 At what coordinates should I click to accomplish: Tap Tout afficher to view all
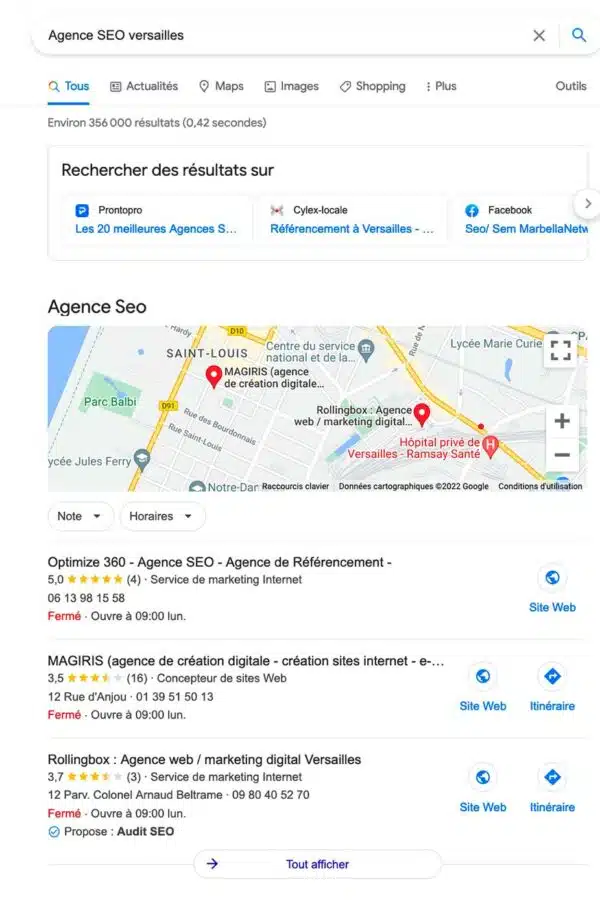pos(317,864)
